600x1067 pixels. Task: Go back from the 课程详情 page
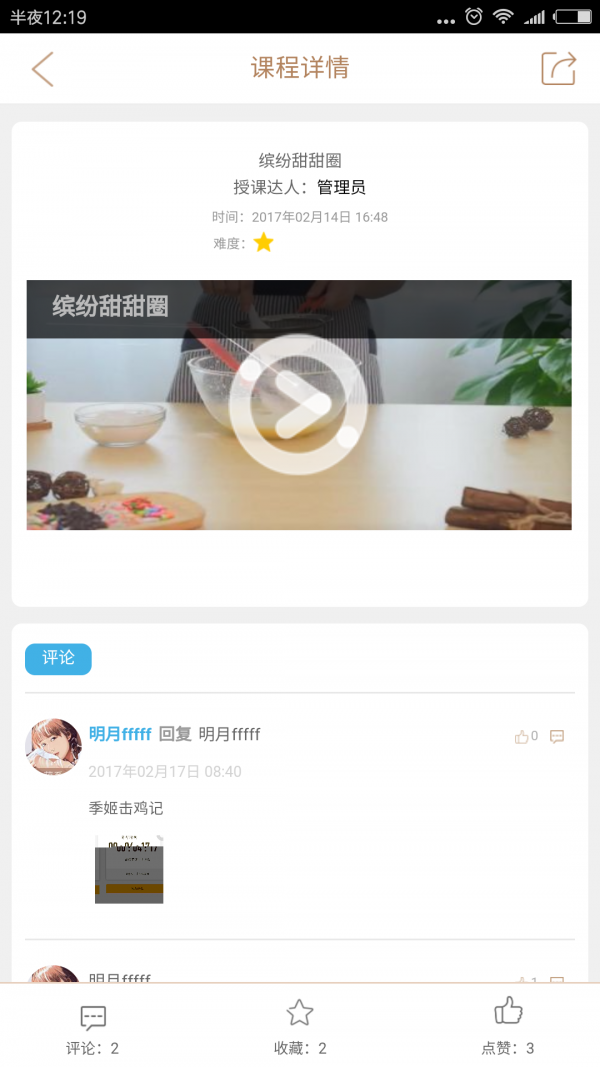click(42, 69)
